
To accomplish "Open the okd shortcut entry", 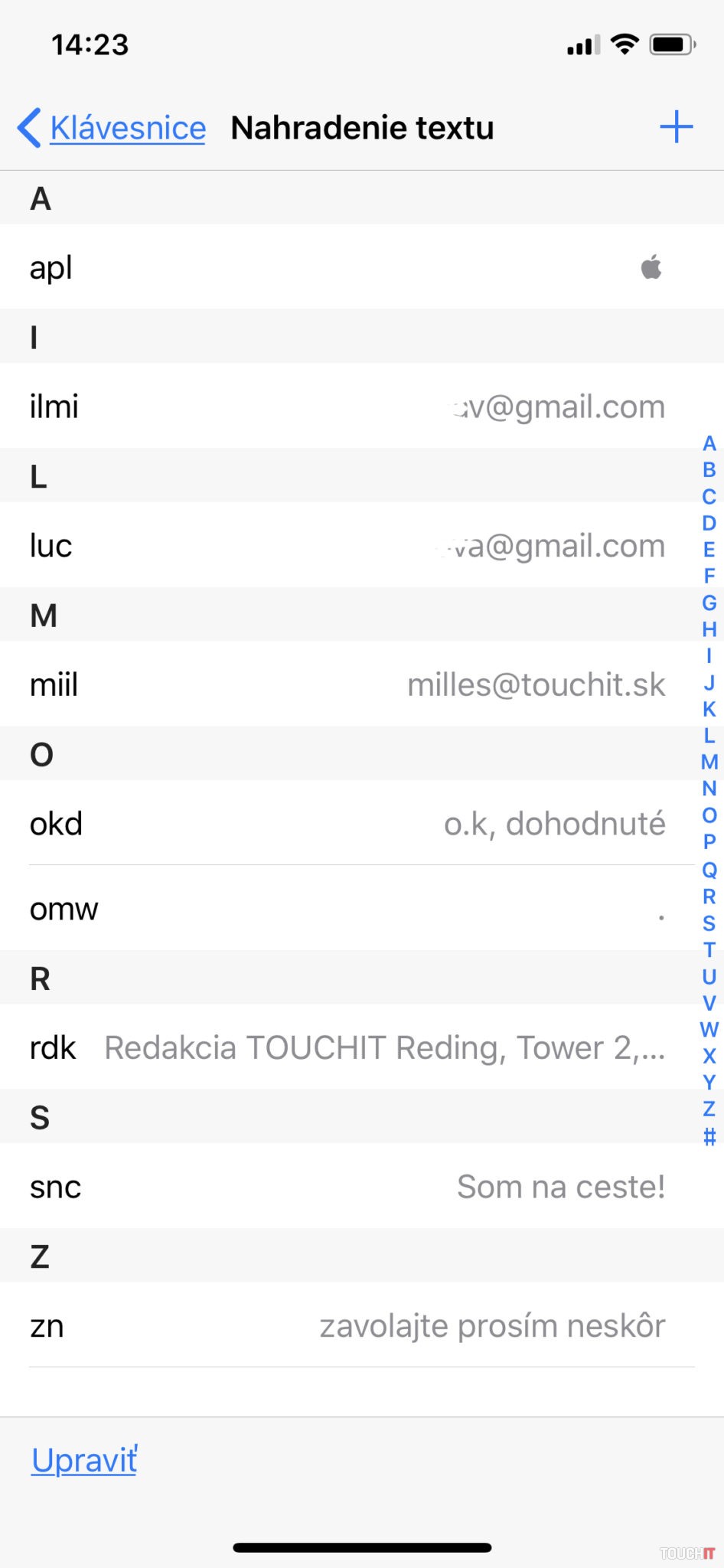I will coord(344,824).
